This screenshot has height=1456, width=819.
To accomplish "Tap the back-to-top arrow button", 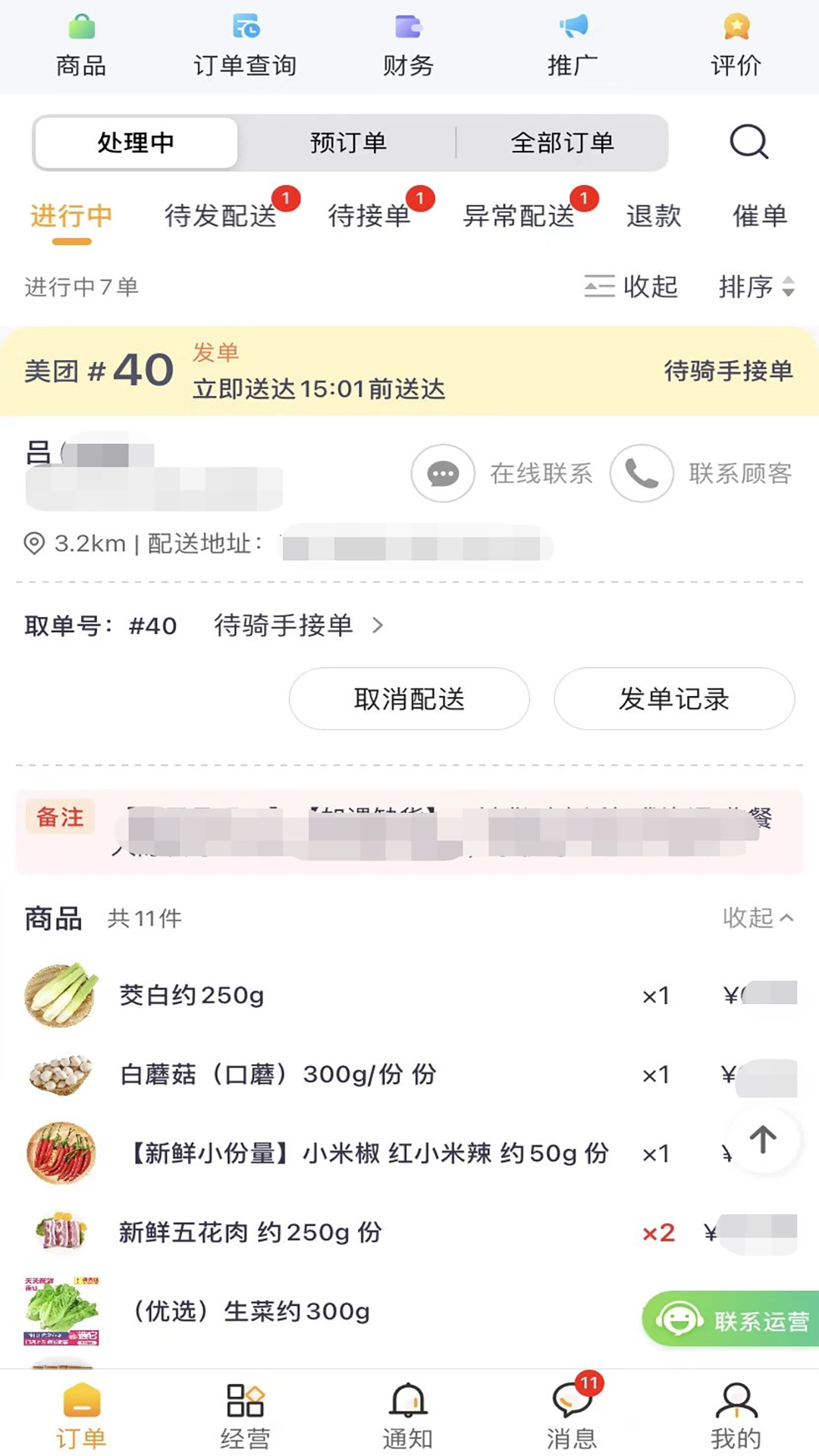I will click(763, 1139).
